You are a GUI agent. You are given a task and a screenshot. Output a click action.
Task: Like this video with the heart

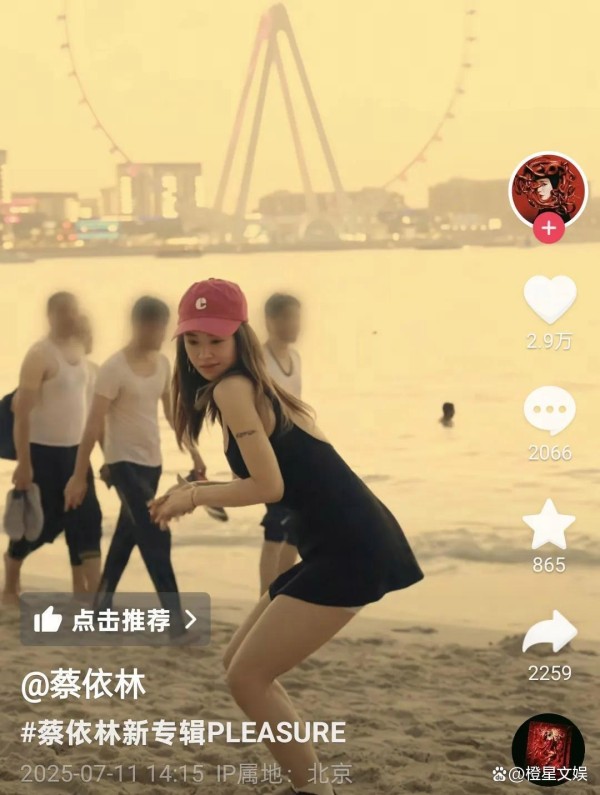coord(549,299)
